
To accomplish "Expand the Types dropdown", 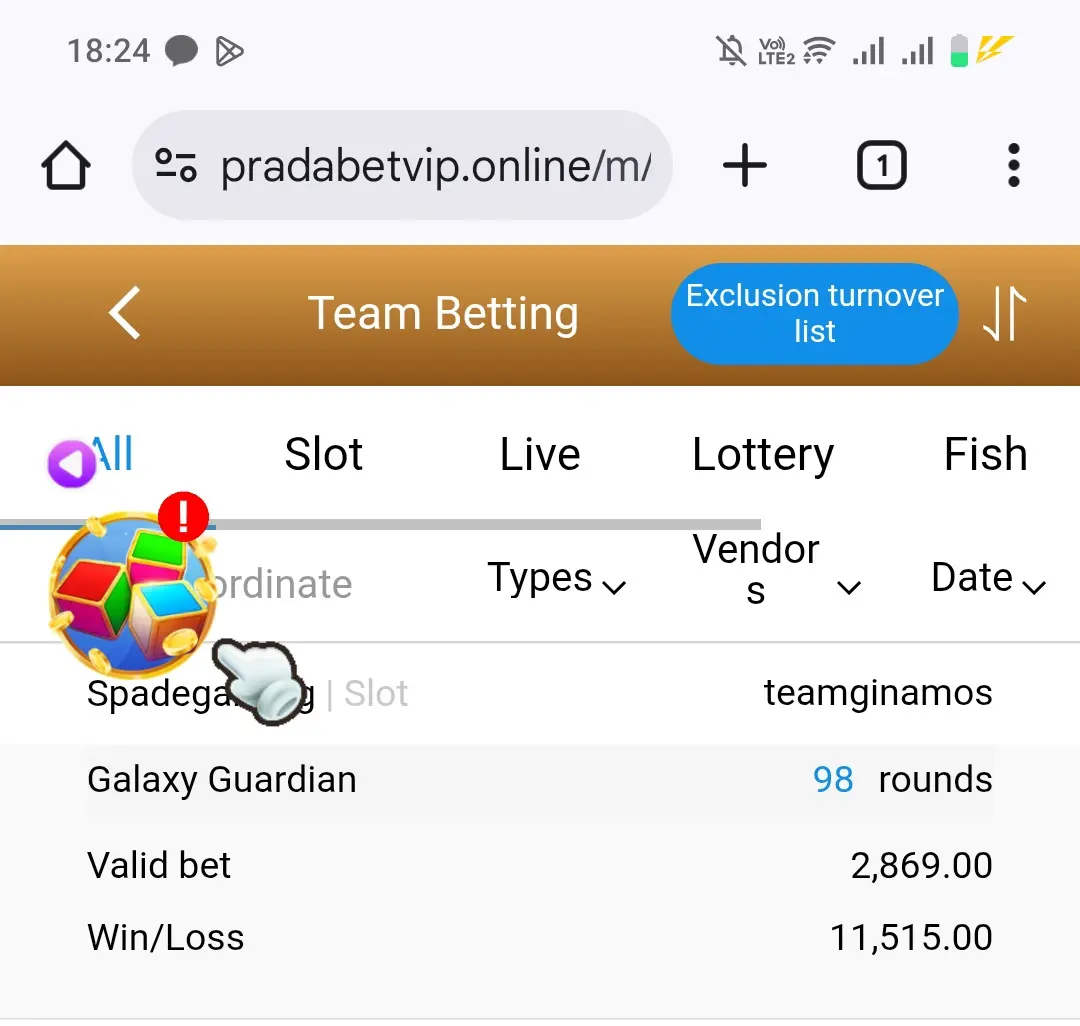I will coord(556,580).
